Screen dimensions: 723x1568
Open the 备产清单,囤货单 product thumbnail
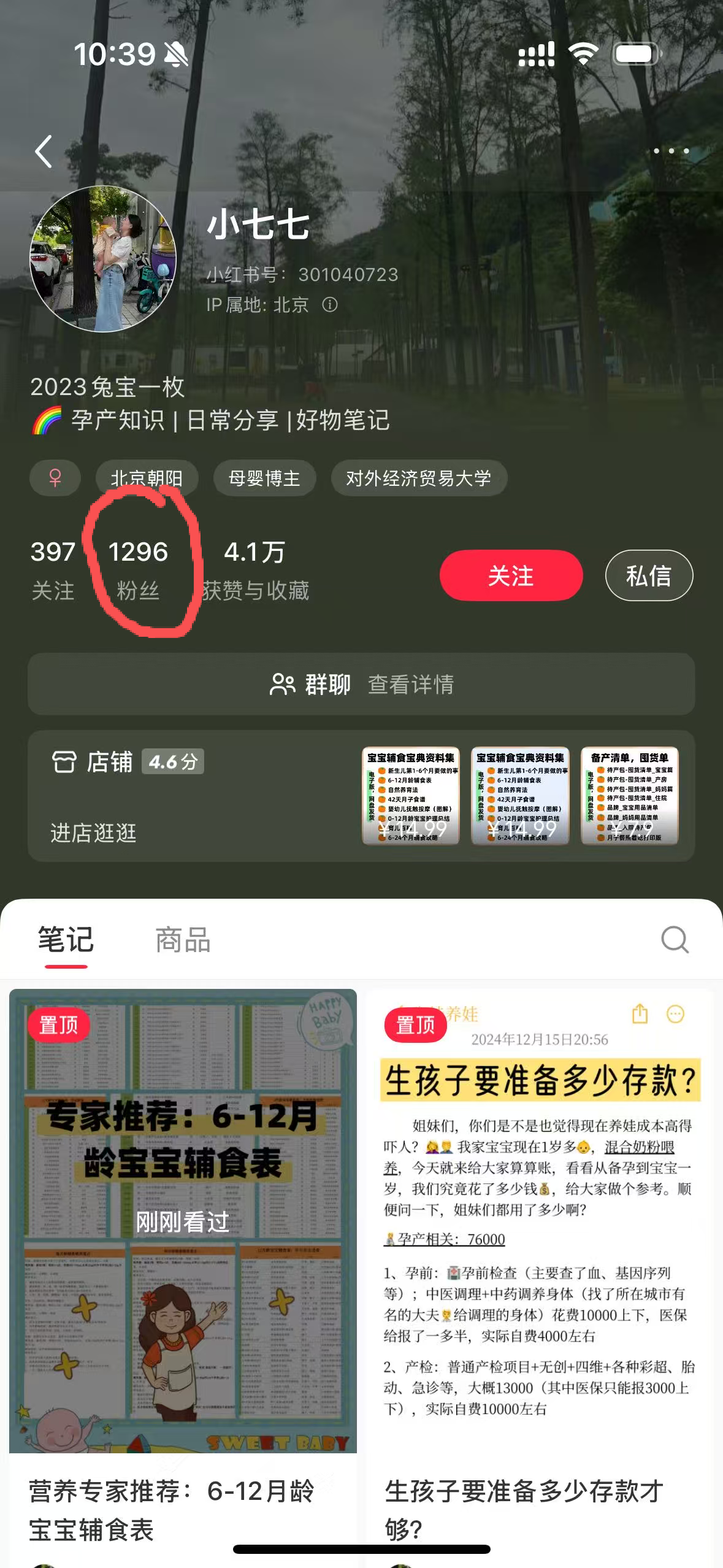pyautogui.click(x=629, y=795)
